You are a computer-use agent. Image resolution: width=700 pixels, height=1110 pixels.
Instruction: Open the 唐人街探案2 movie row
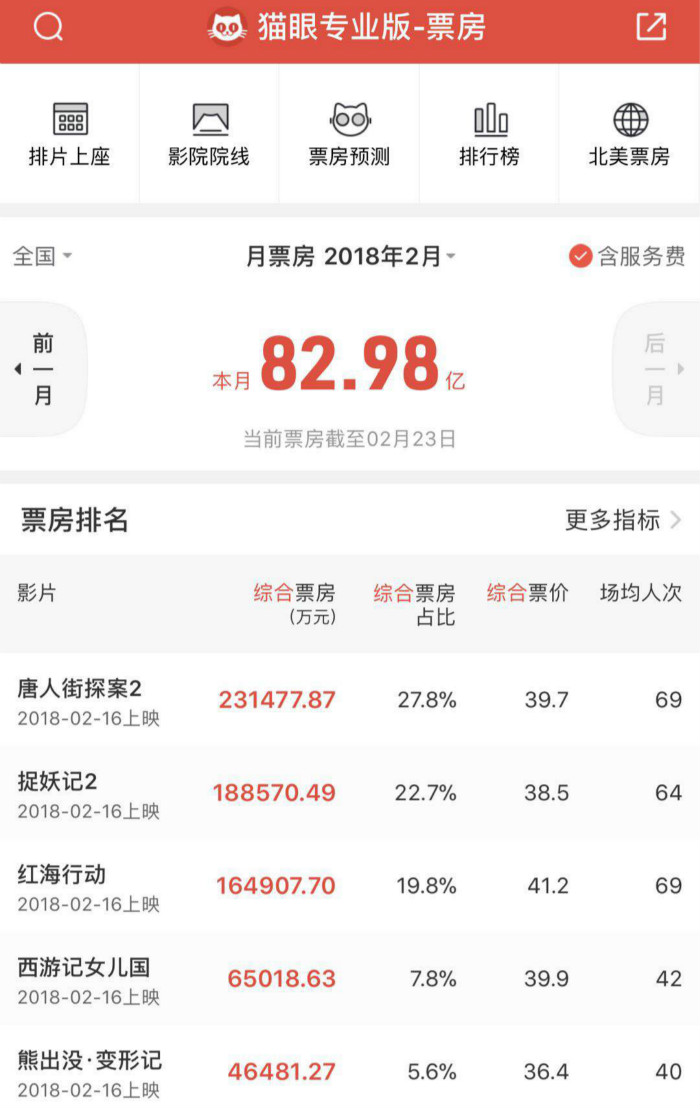(x=350, y=700)
